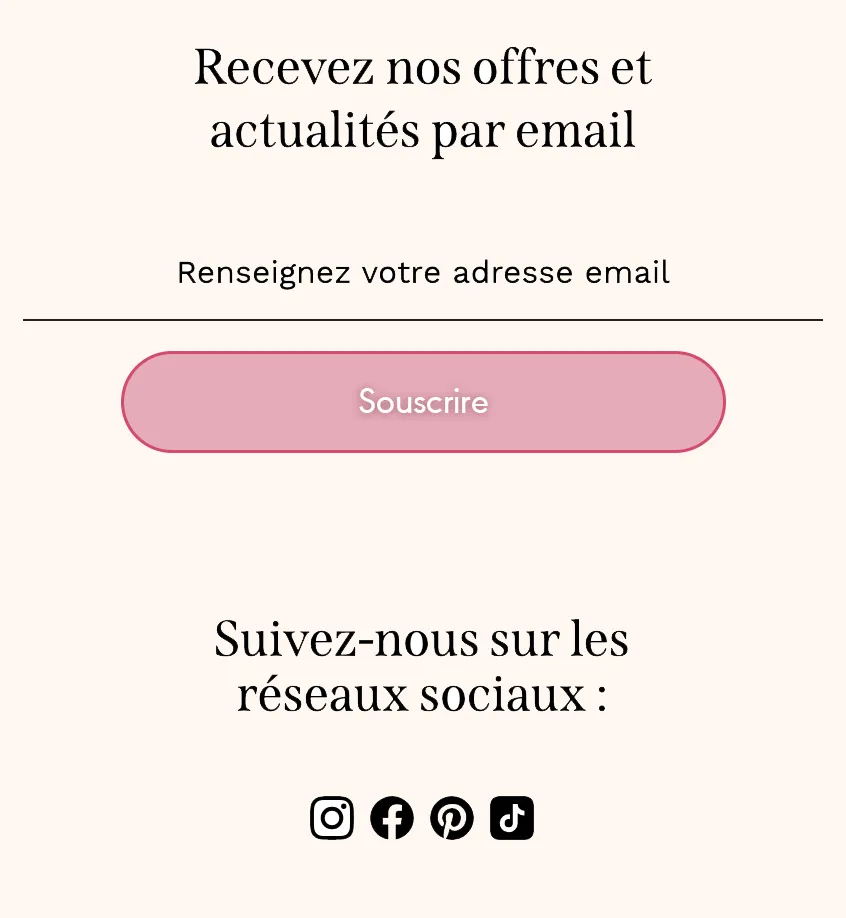Tap the Souscrire button
This screenshot has width=846, height=918.
coord(423,402)
